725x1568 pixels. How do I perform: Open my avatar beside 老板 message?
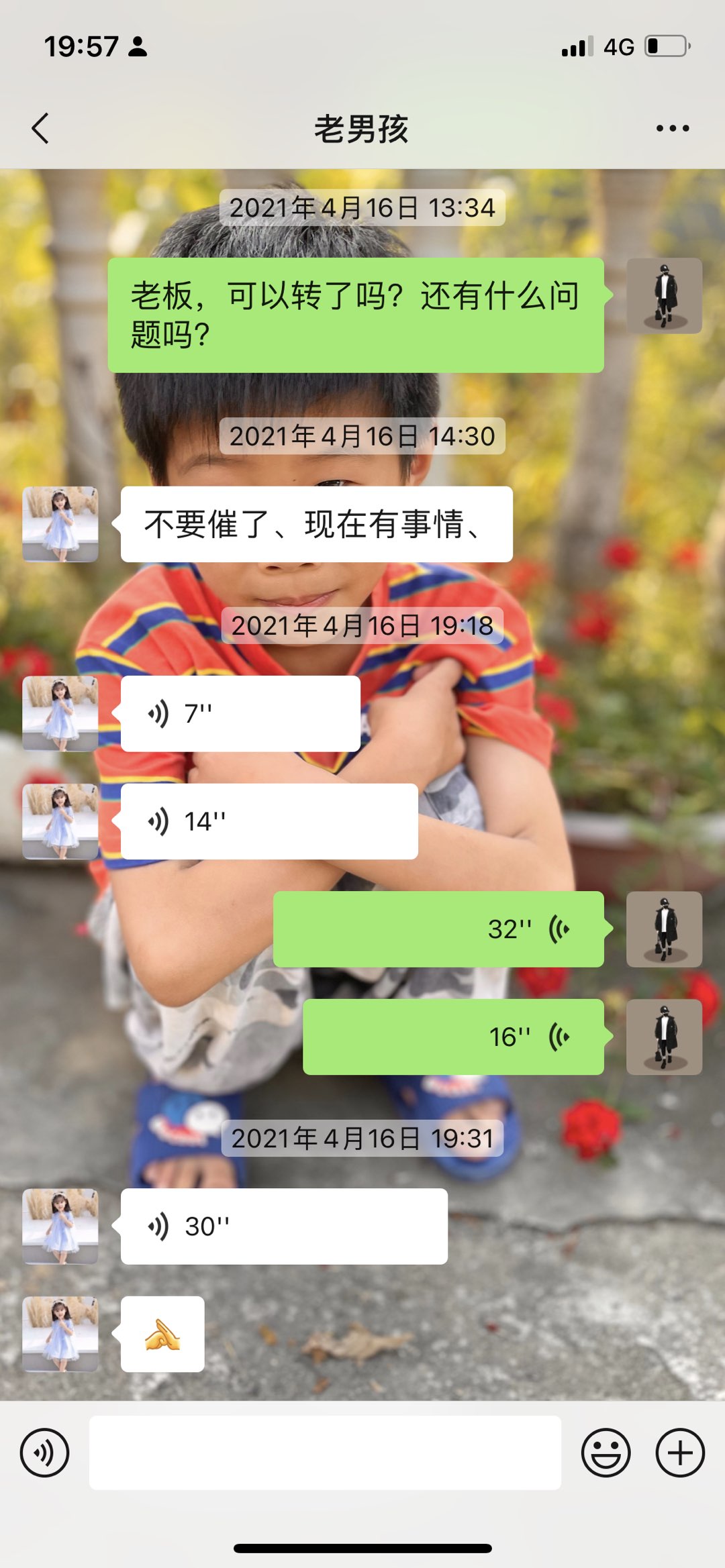(x=664, y=296)
